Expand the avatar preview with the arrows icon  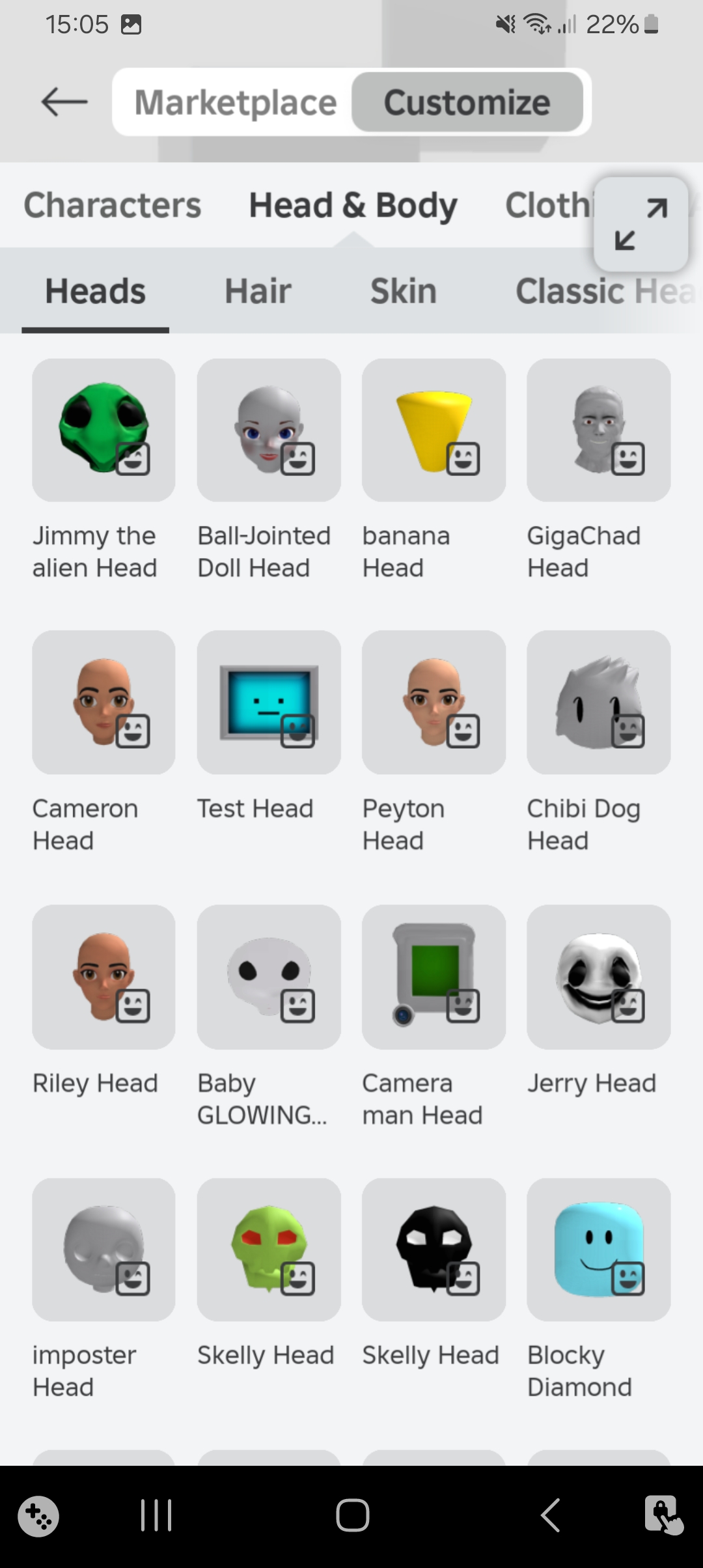click(641, 224)
